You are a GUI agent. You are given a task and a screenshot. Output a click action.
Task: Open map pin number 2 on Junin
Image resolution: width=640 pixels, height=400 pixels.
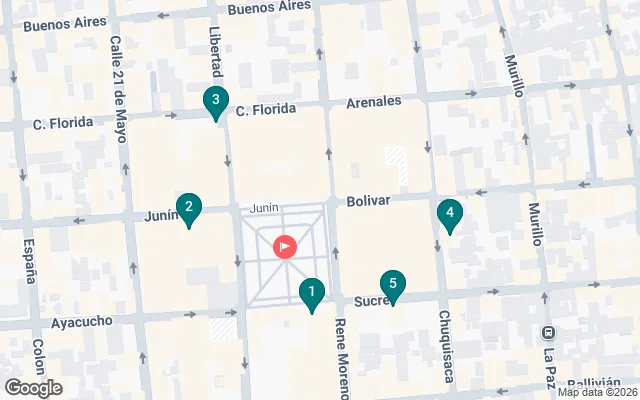(187, 208)
